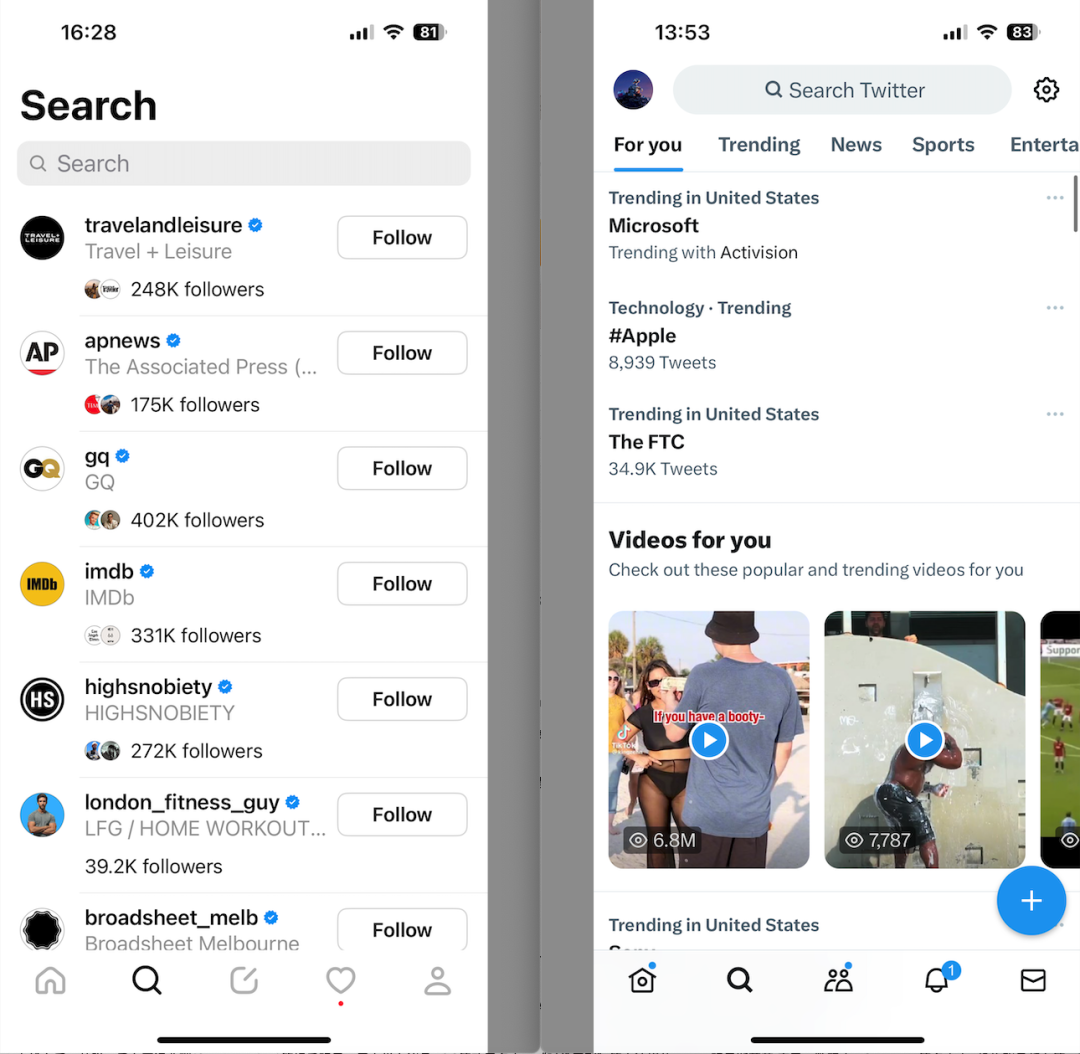Switch to the News tab
Screen dimensions: 1080x1054
click(x=856, y=145)
